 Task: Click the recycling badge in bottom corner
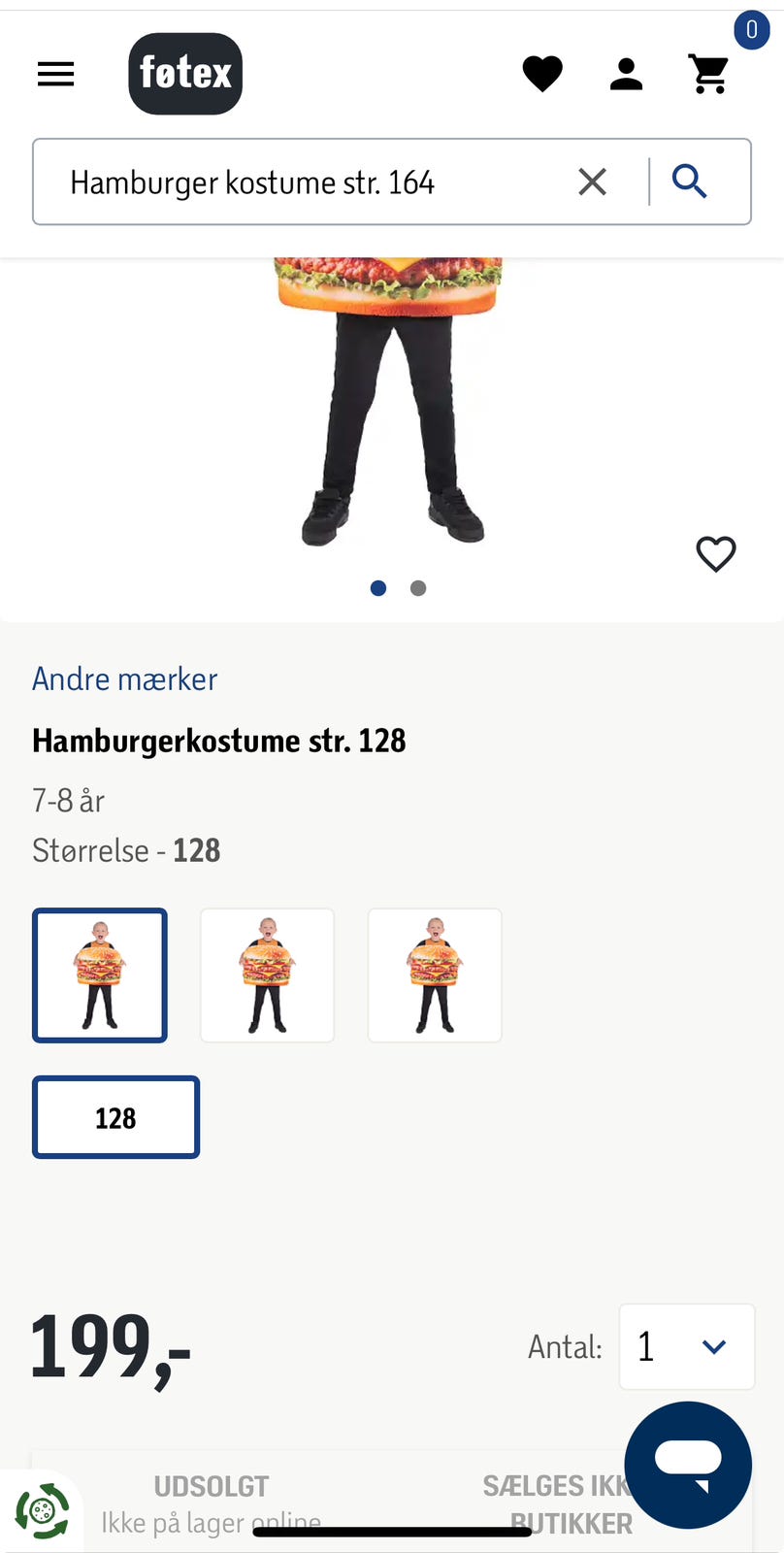click(x=41, y=1509)
